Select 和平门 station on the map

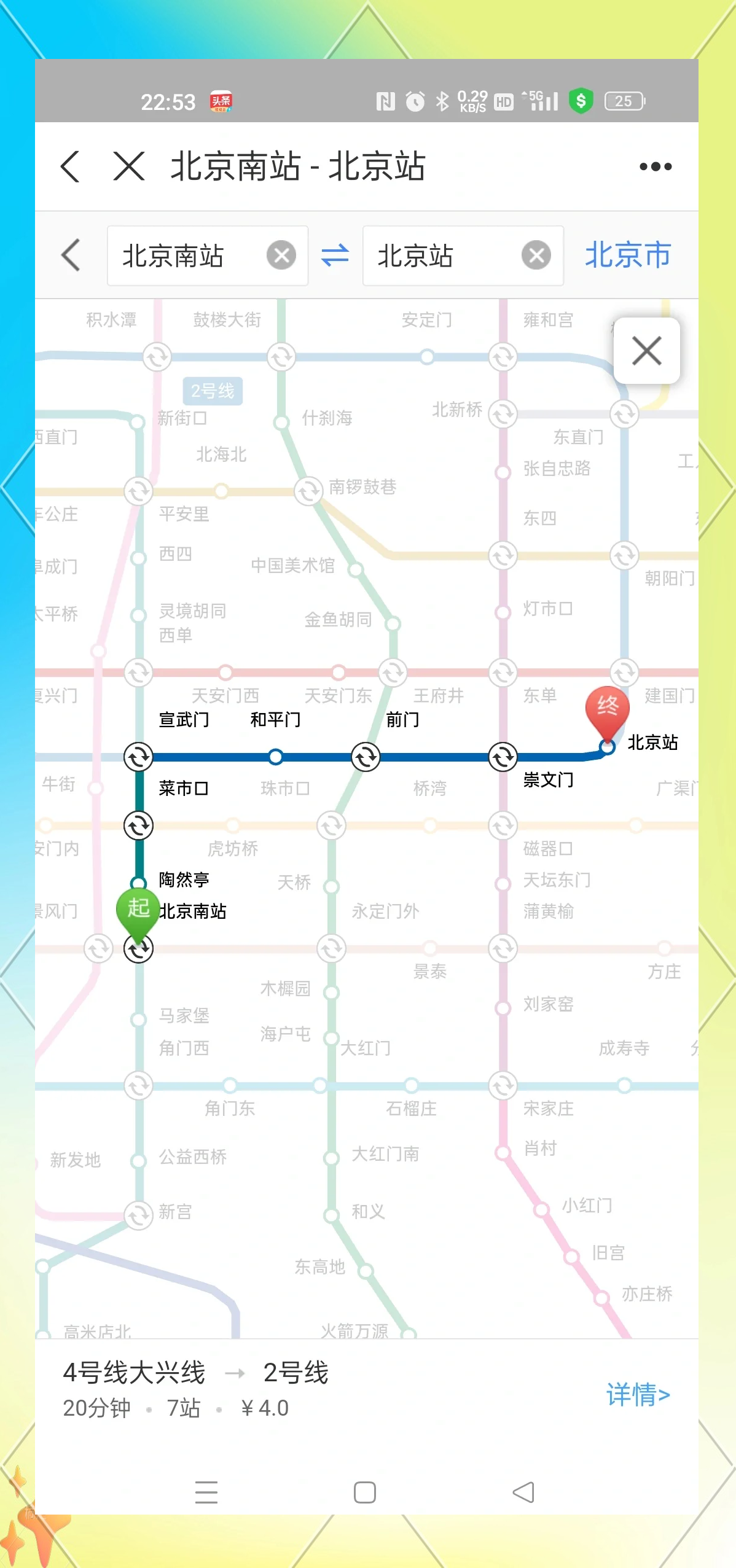(276, 757)
